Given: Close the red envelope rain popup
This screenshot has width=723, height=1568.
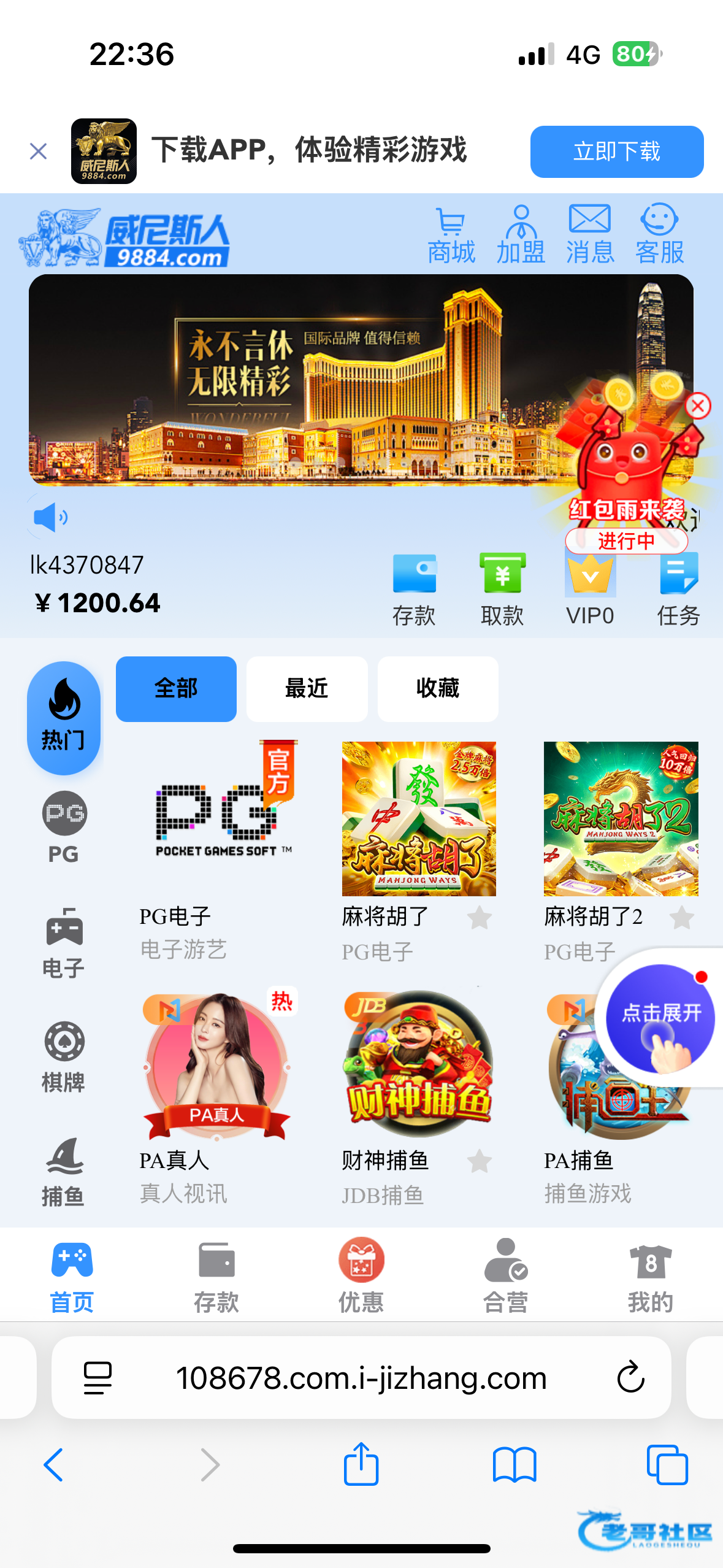Looking at the screenshot, I should coord(698,406).
